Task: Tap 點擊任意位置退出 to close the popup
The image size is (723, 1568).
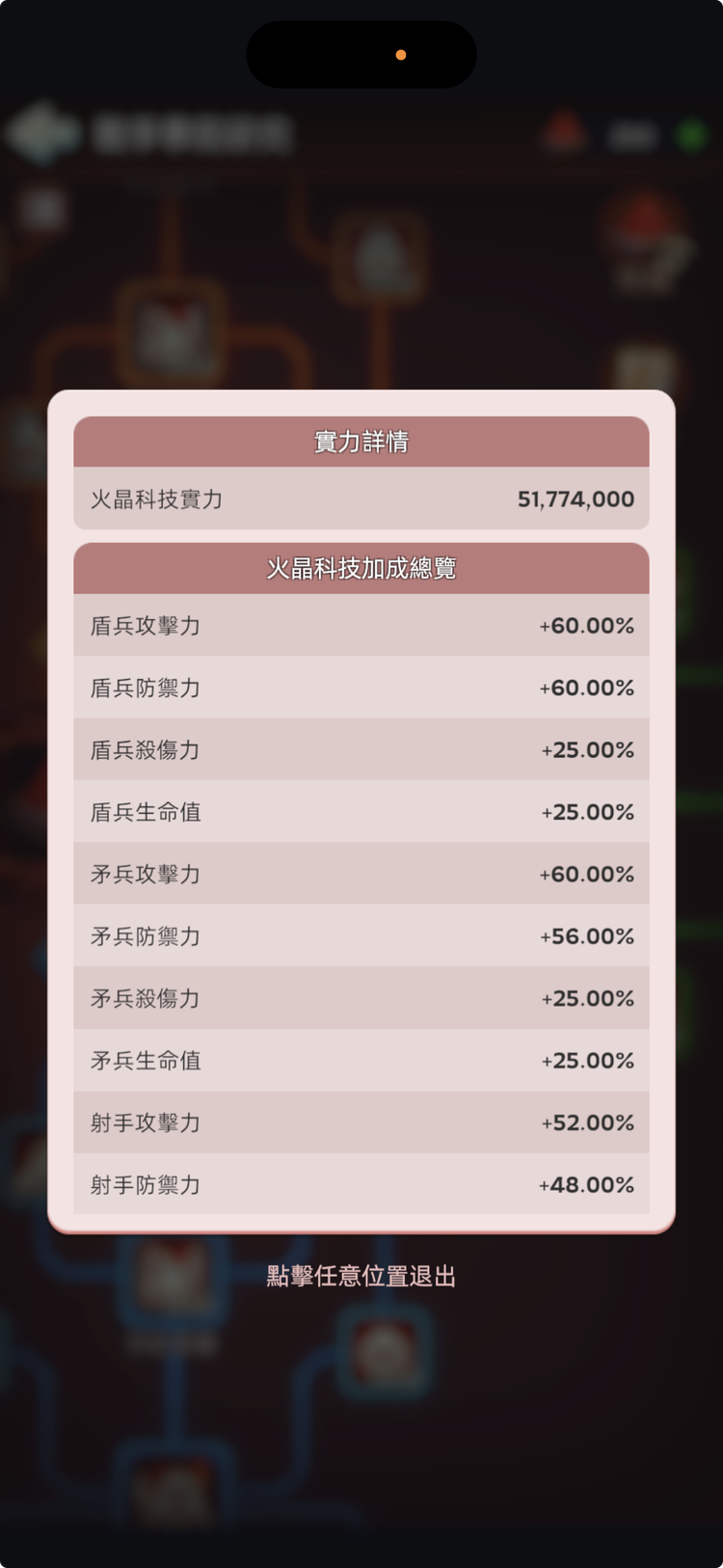Action: point(361,1276)
